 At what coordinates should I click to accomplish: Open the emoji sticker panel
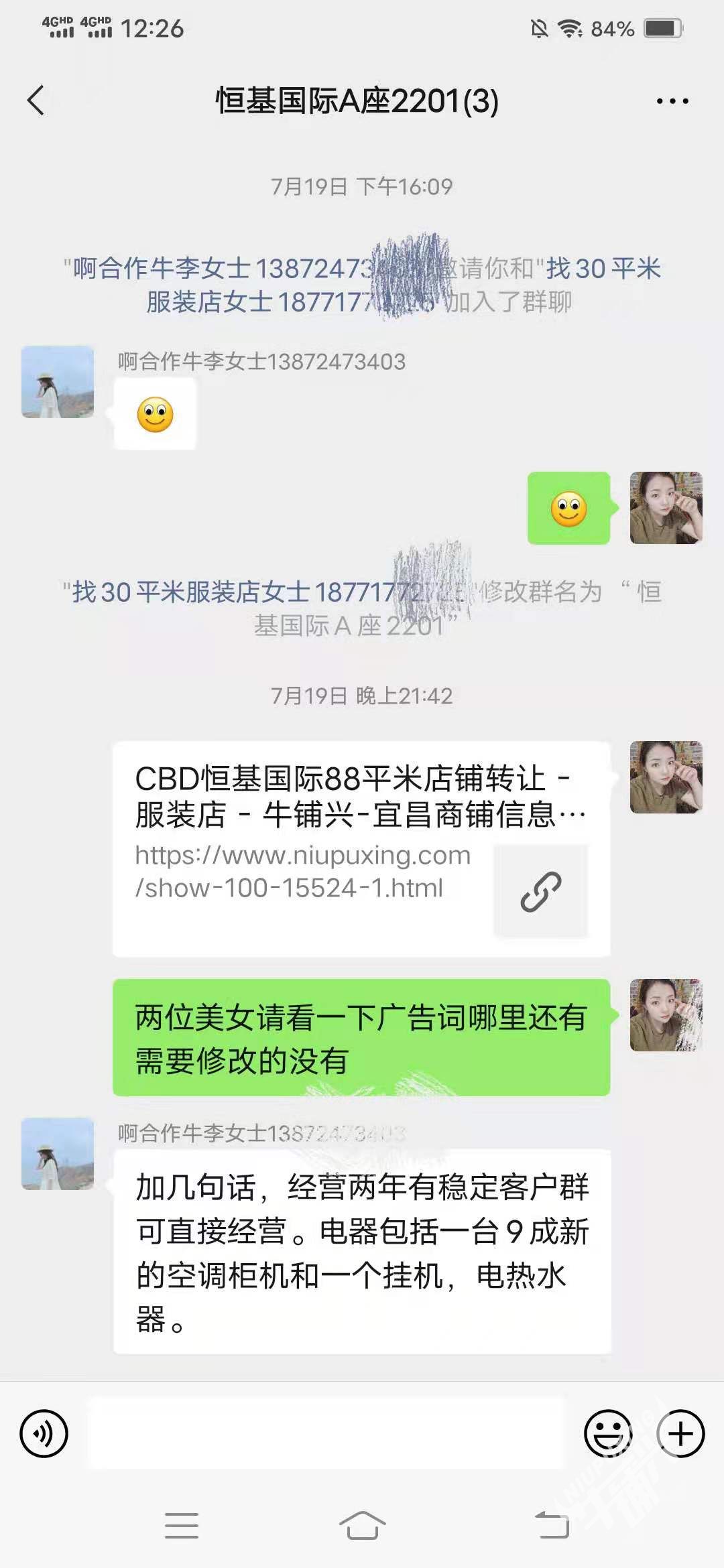coord(608,1433)
